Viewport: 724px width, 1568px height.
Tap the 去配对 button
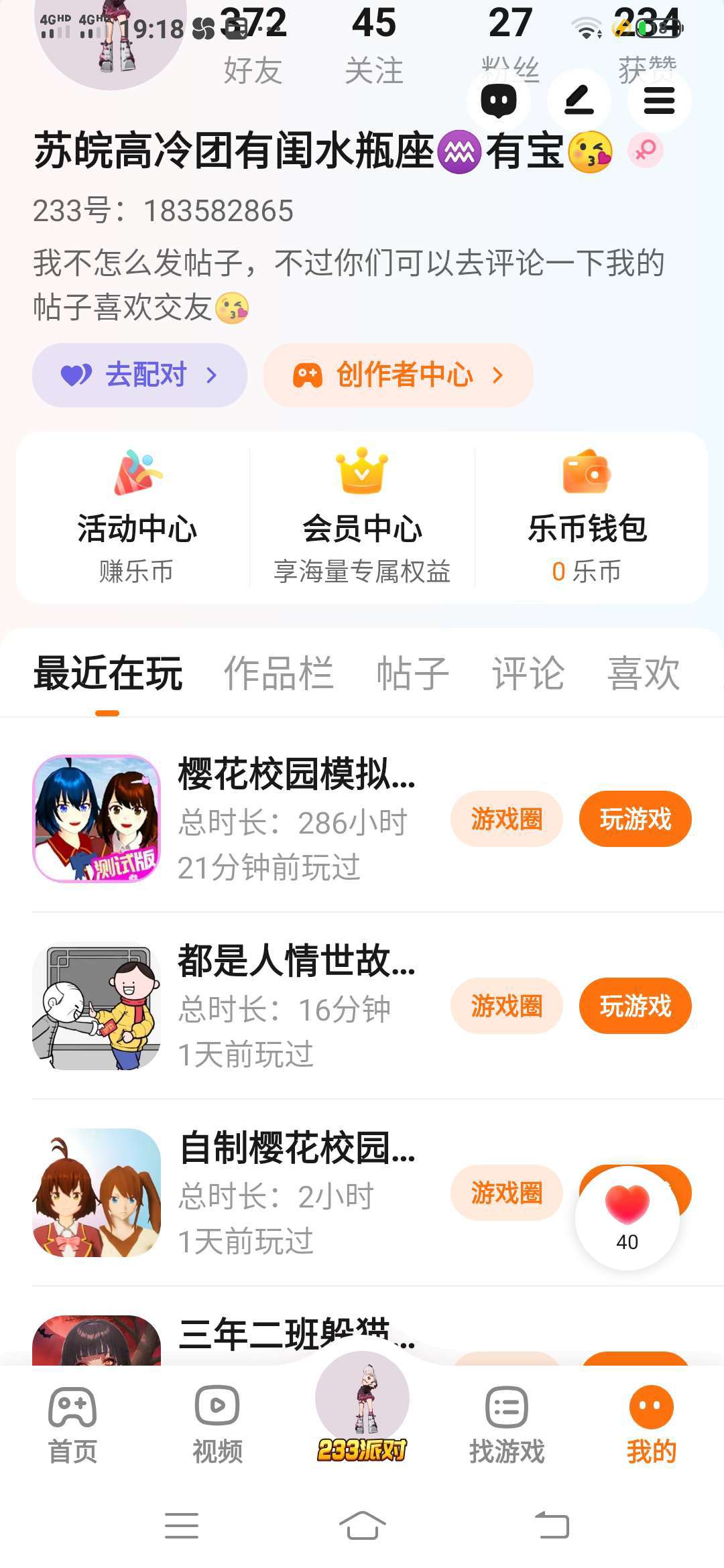(x=139, y=375)
